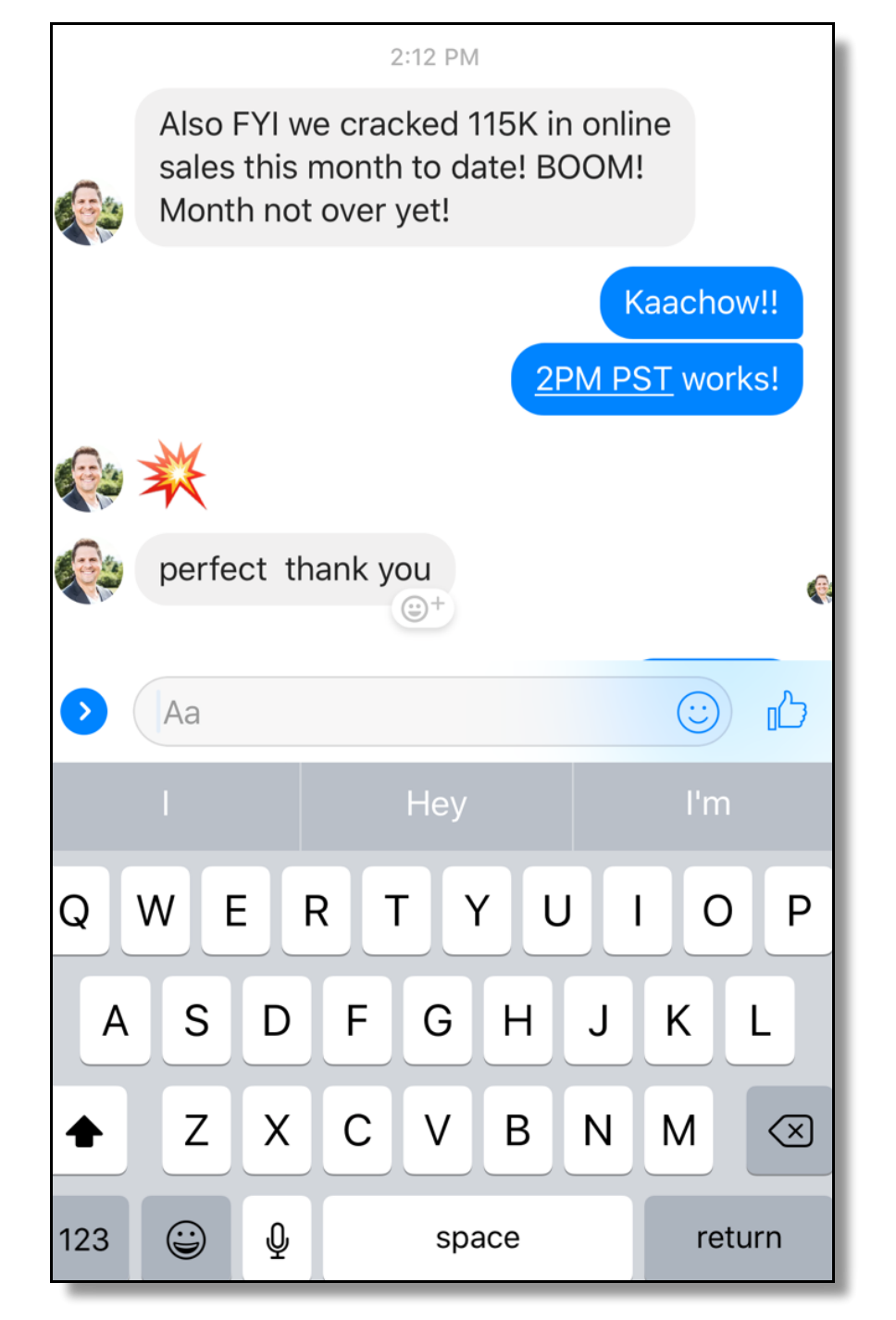Switch keyboard to 123 numbers
This screenshot has height=1320, width=896.
click(x=85, y=1239)
